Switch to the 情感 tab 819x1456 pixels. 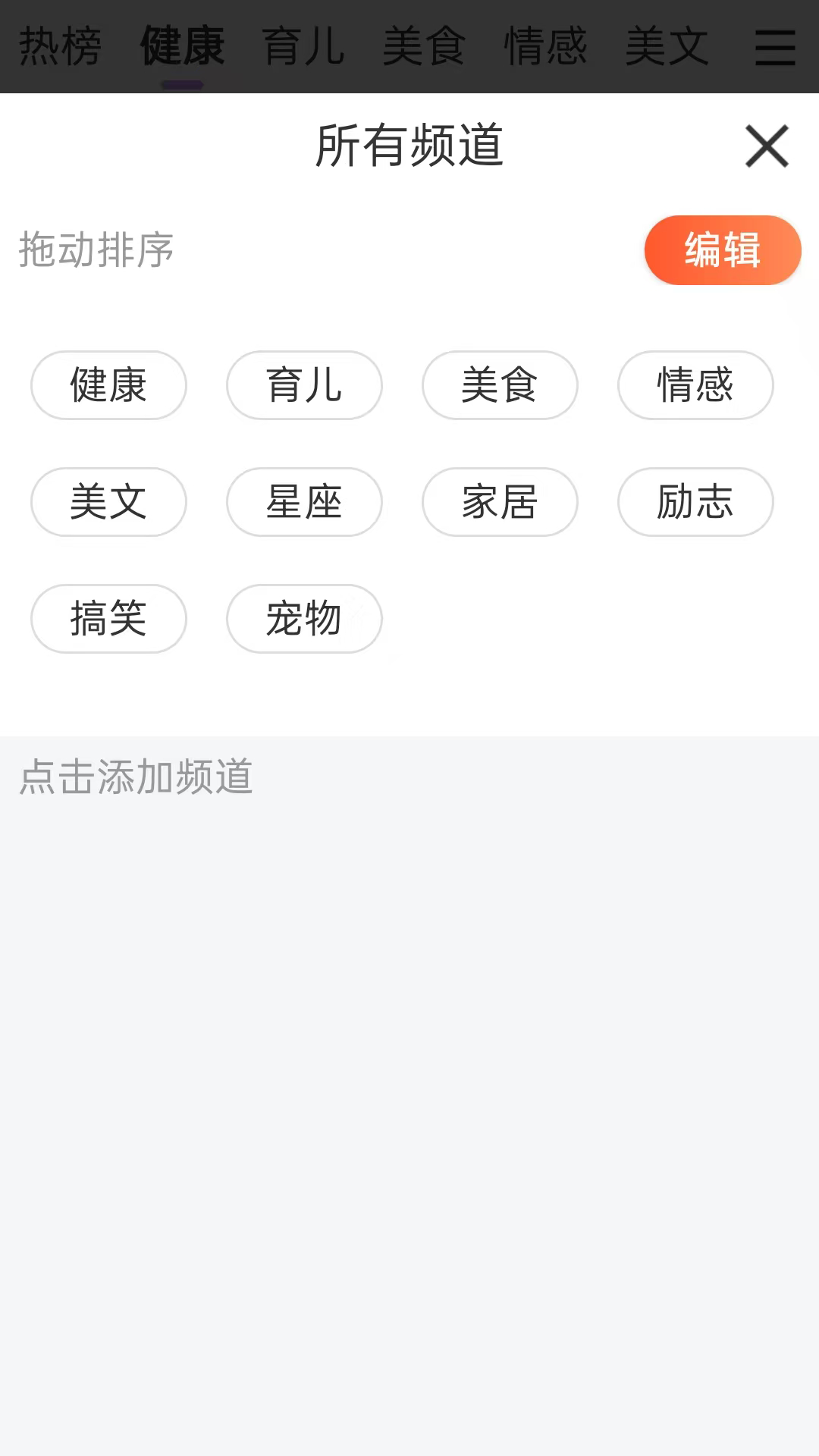546,45
